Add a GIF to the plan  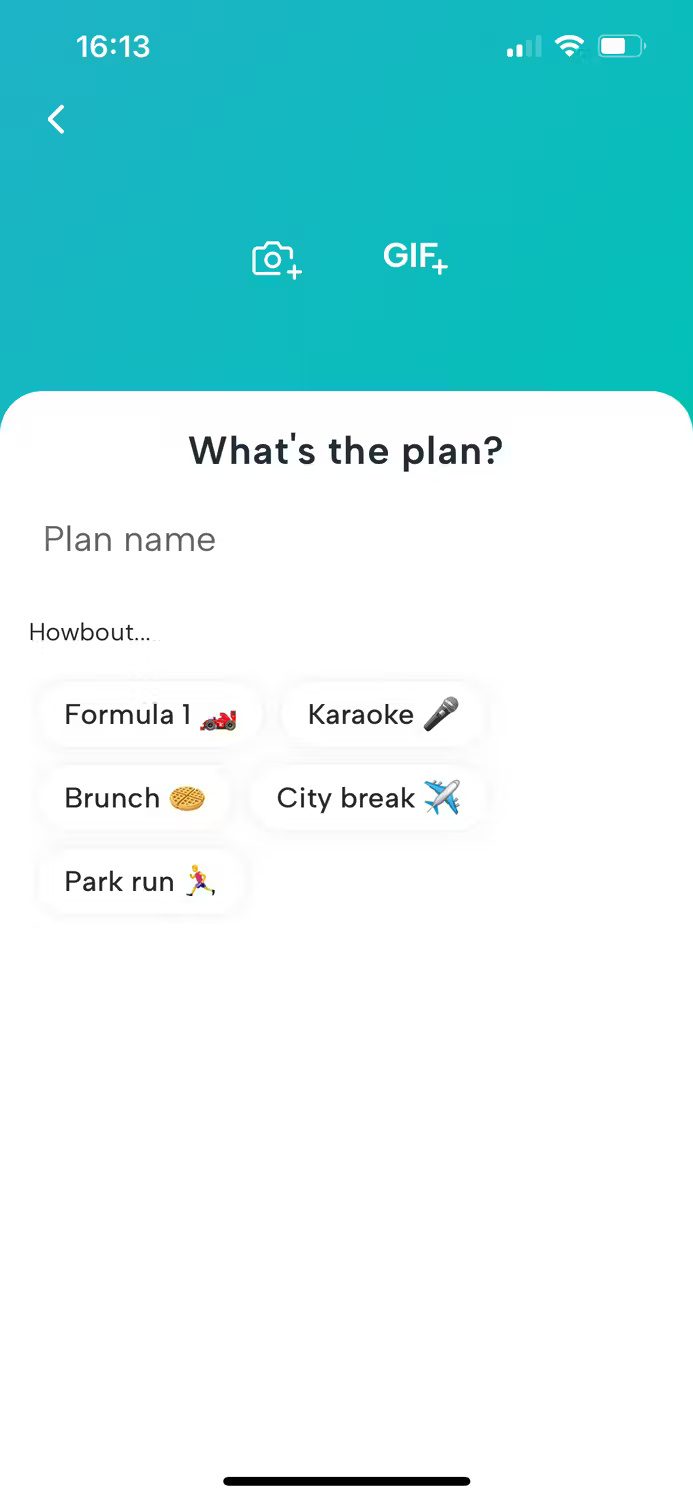414,257
